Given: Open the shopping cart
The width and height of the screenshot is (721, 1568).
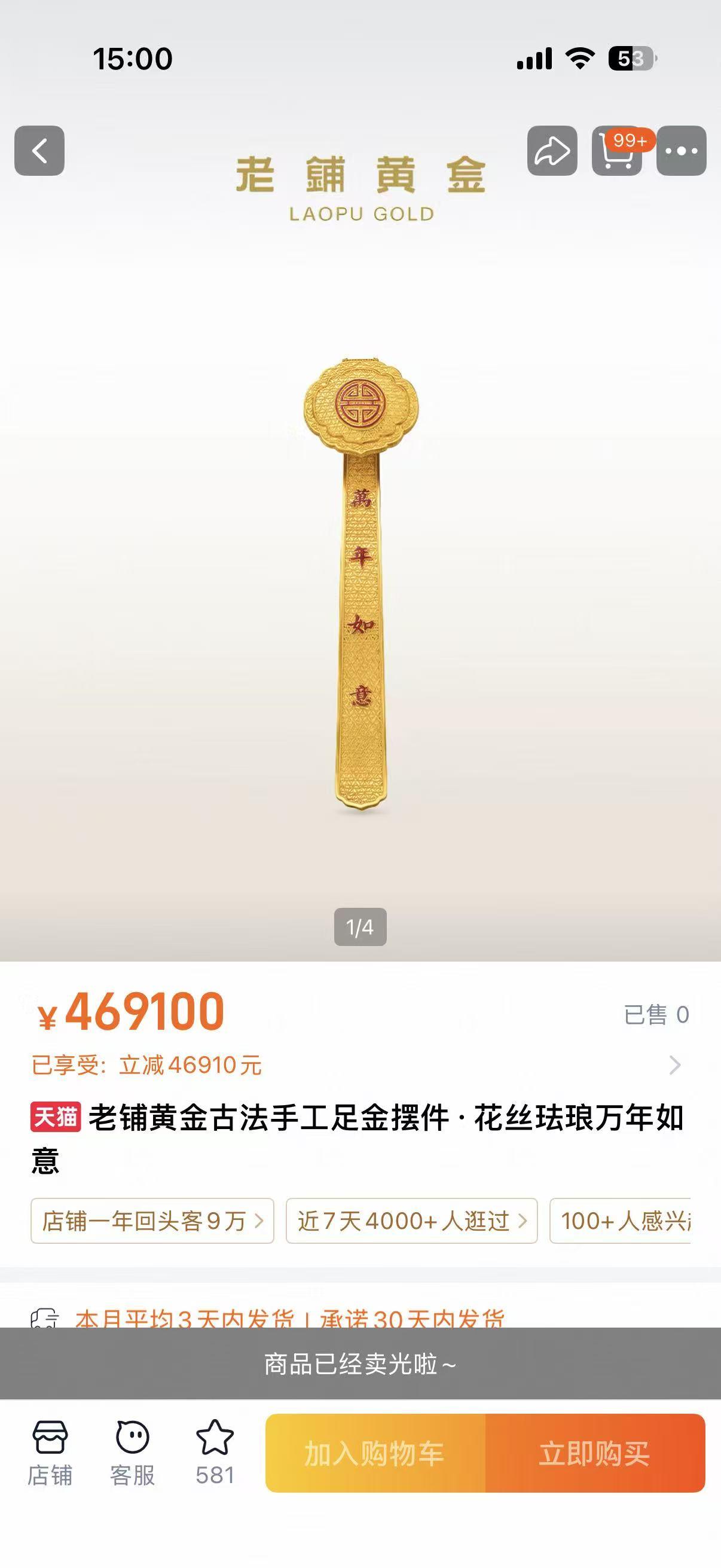Looking at the screenshot, I should click(617, 151).
